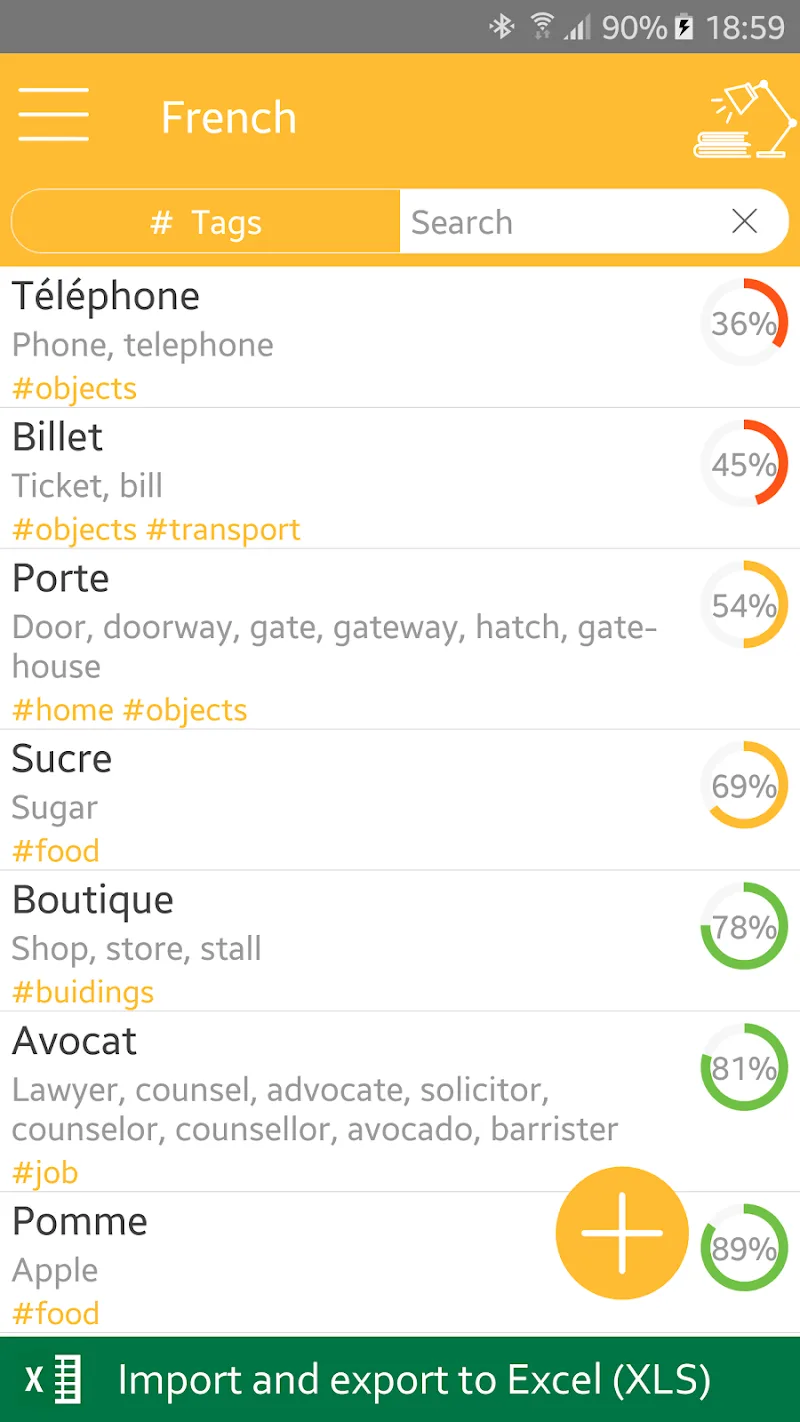Toggle the #food tag under Sucre

pyautogui.click(x=55, y=850)
